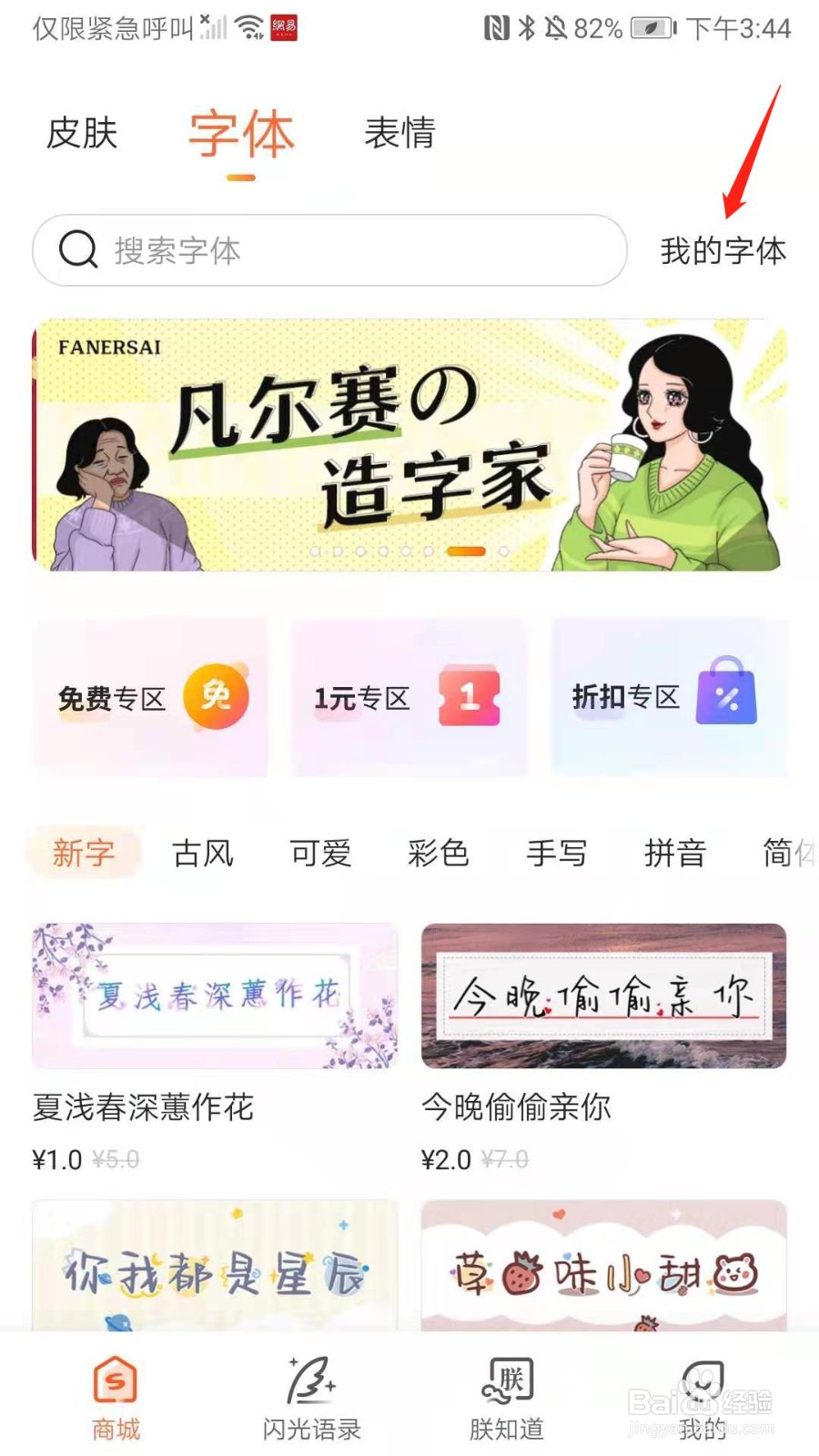Open the 1元专区 one-yuan zone
Screen dimensions: 819x1456
tap(407, 696)
